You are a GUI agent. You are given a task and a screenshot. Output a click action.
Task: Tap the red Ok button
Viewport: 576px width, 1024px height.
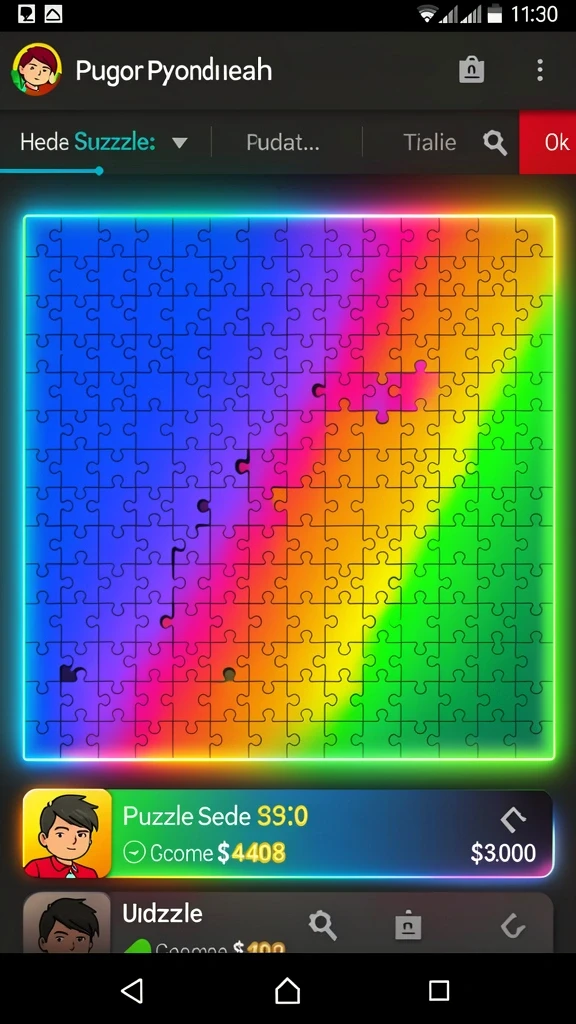547,142
